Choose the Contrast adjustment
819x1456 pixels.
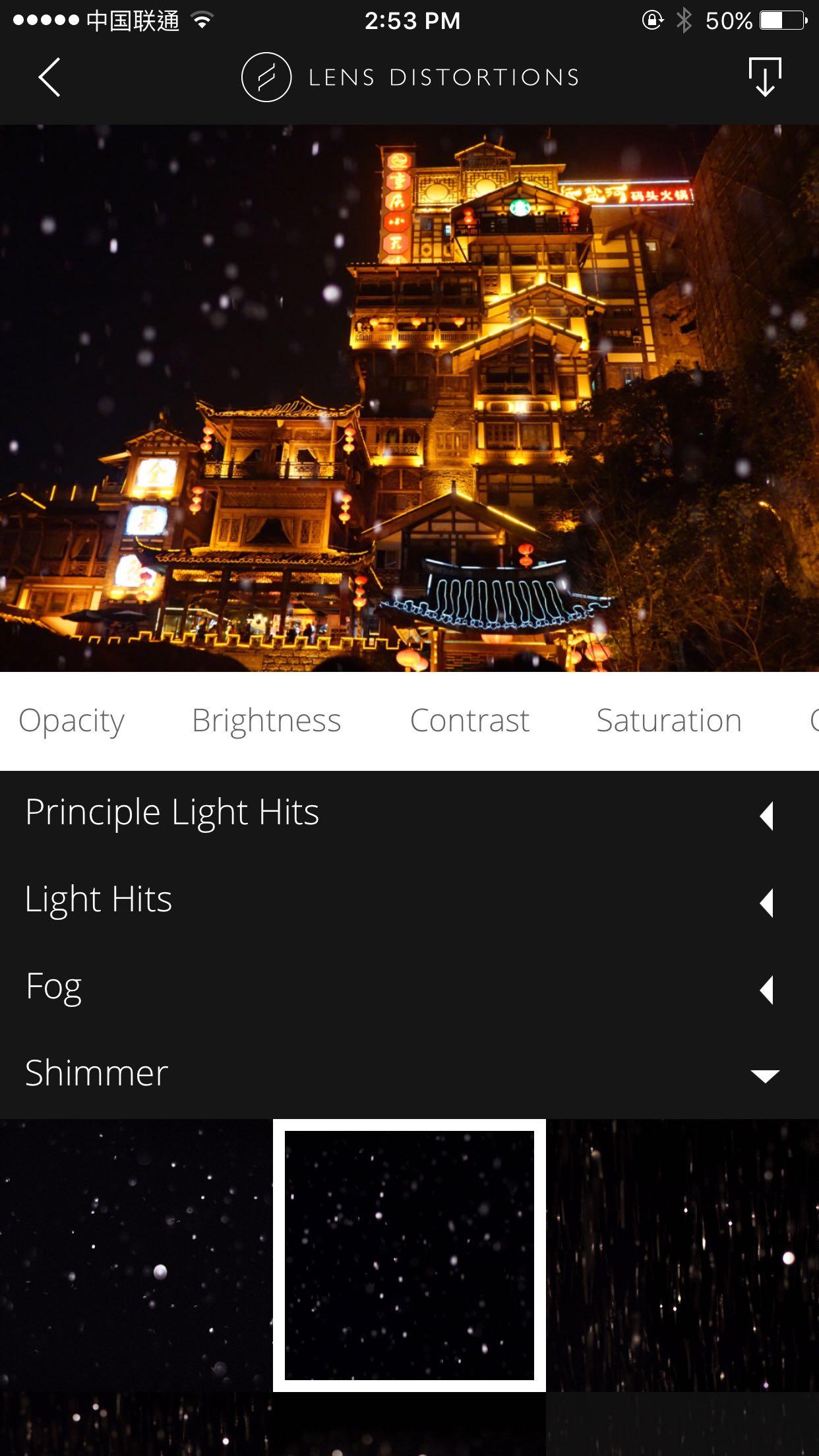point(470,721)
